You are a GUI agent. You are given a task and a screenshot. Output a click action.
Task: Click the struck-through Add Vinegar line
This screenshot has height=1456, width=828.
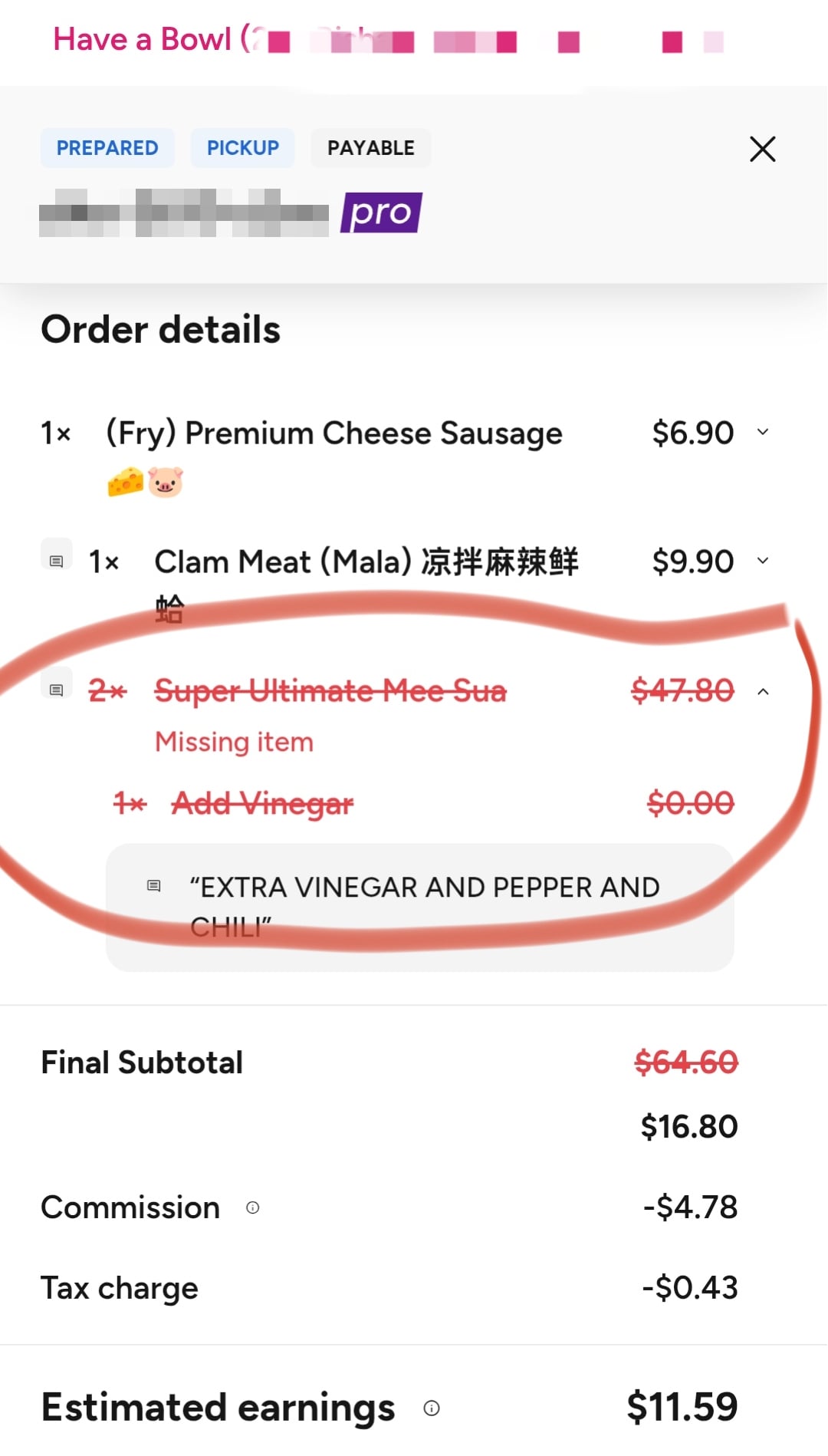point(262,803)
